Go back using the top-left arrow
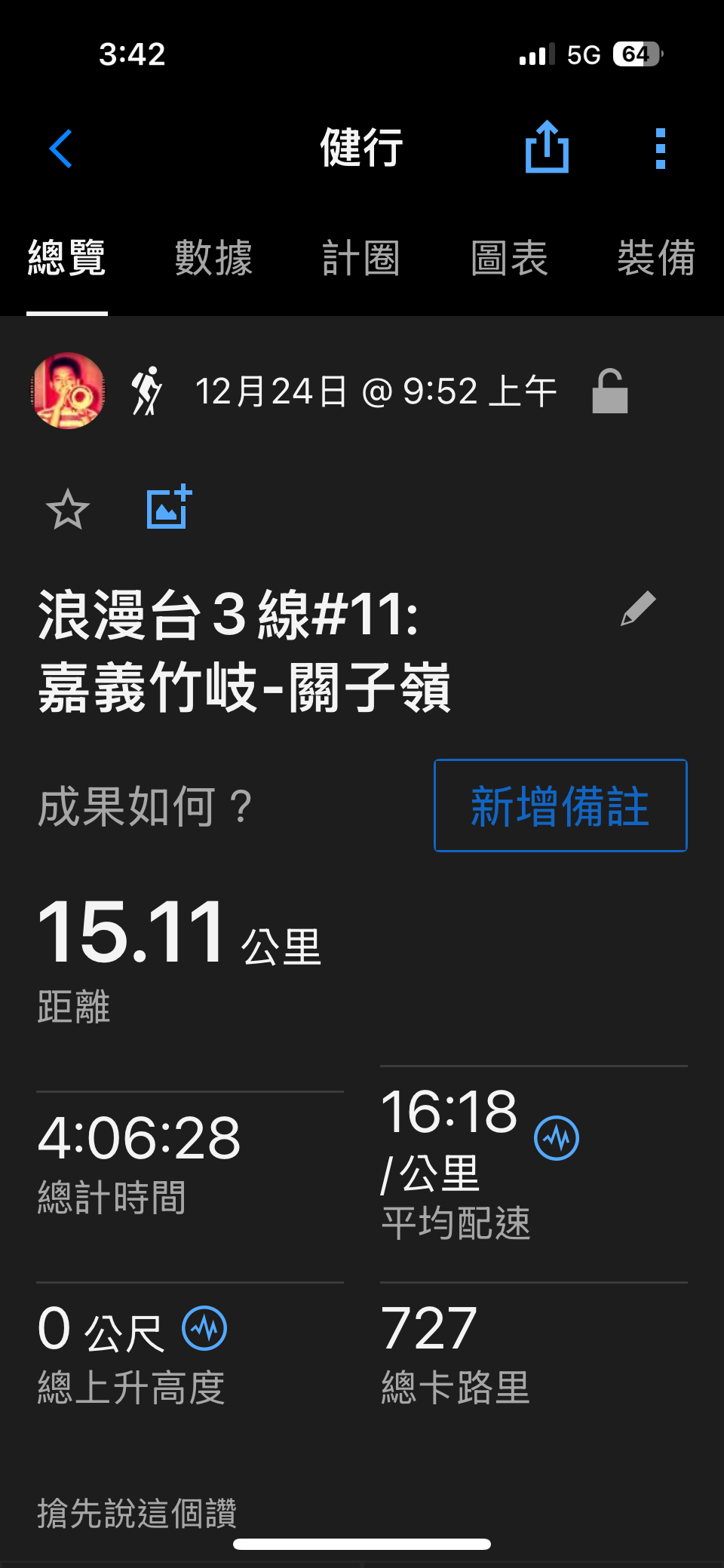Viewport: 724px width, 1568px height. 61,149
